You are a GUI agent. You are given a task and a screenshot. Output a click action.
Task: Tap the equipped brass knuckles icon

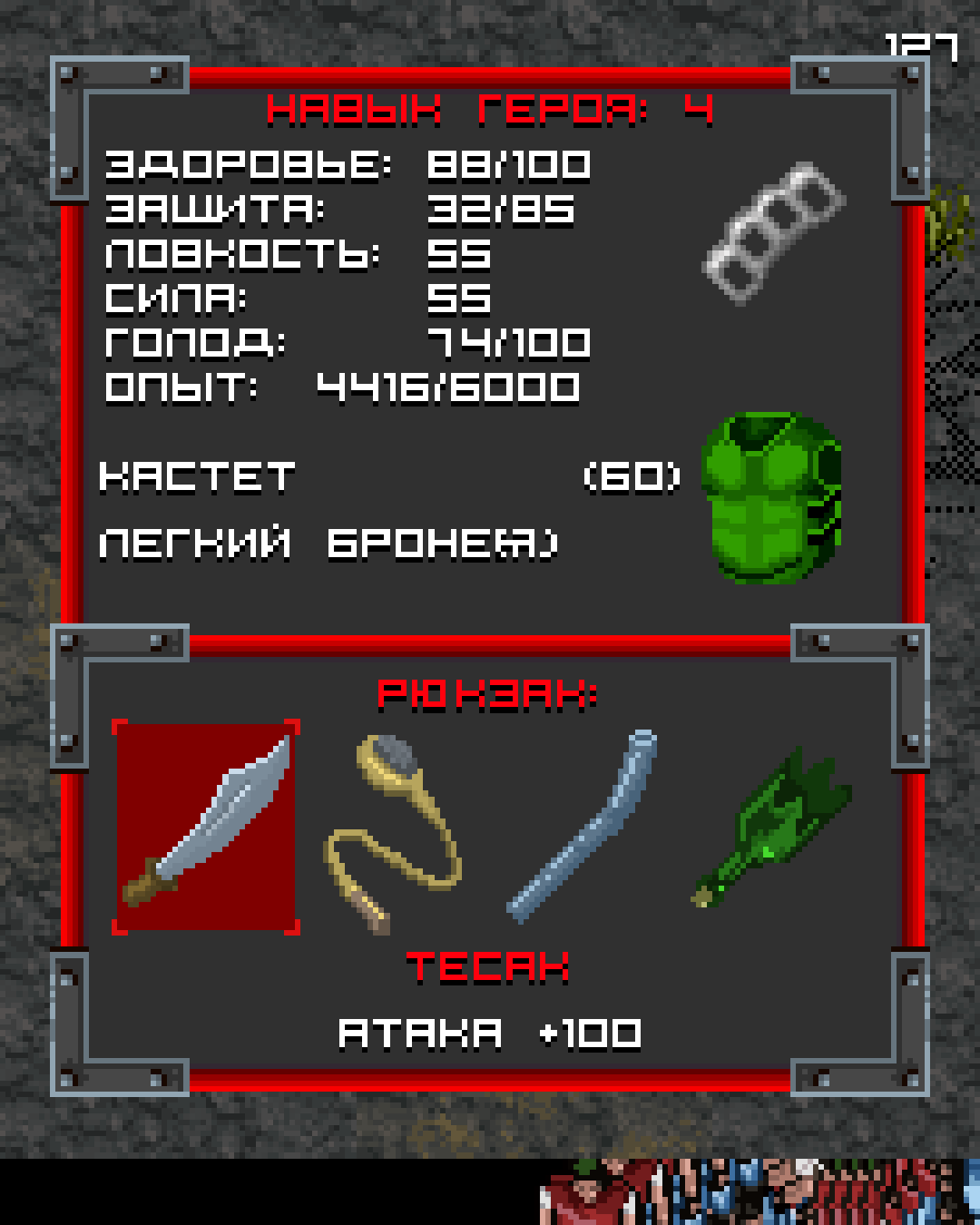pos(774,233)
